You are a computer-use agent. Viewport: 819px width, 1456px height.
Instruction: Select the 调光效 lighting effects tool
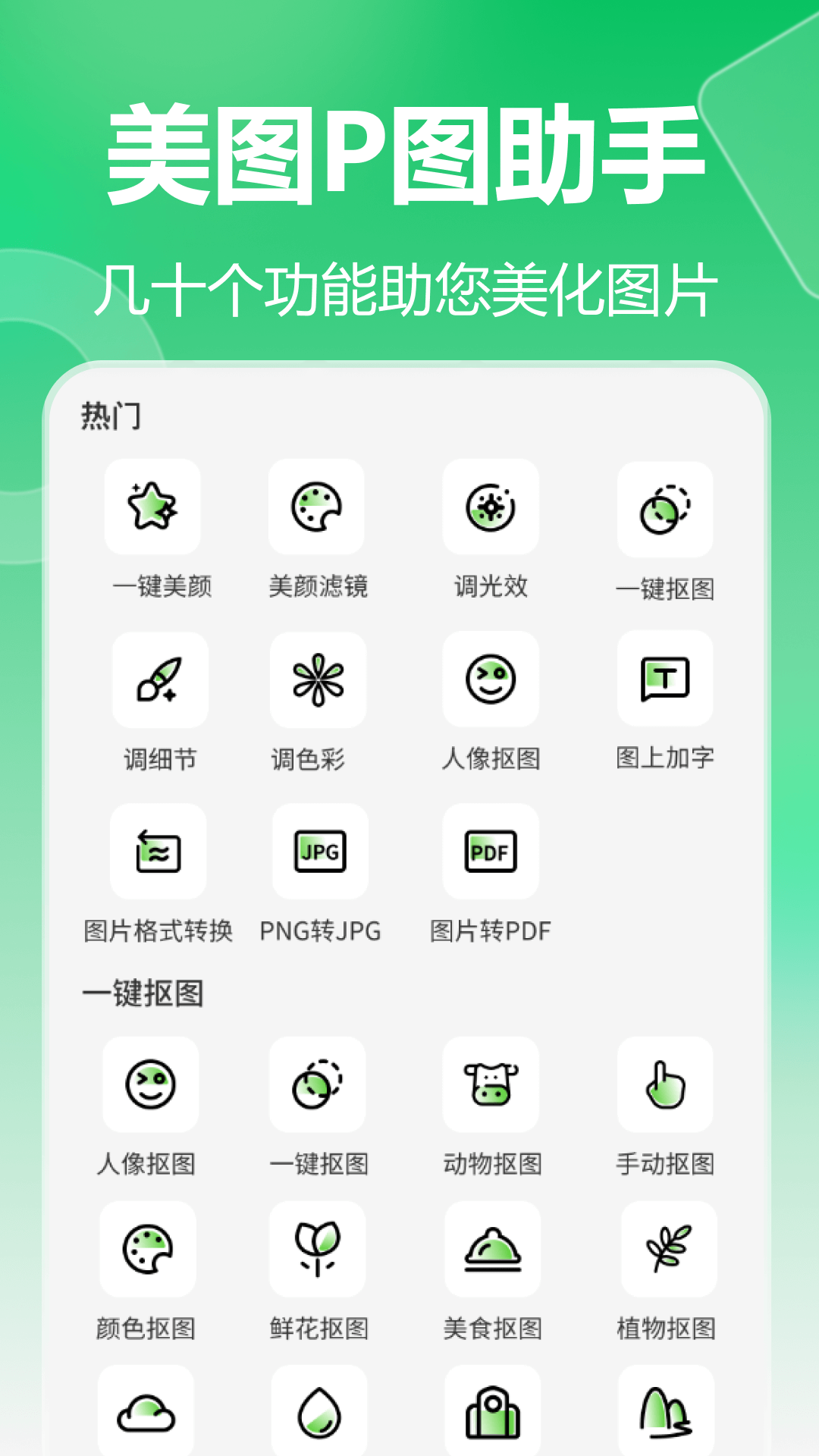(x=491, y=509)
